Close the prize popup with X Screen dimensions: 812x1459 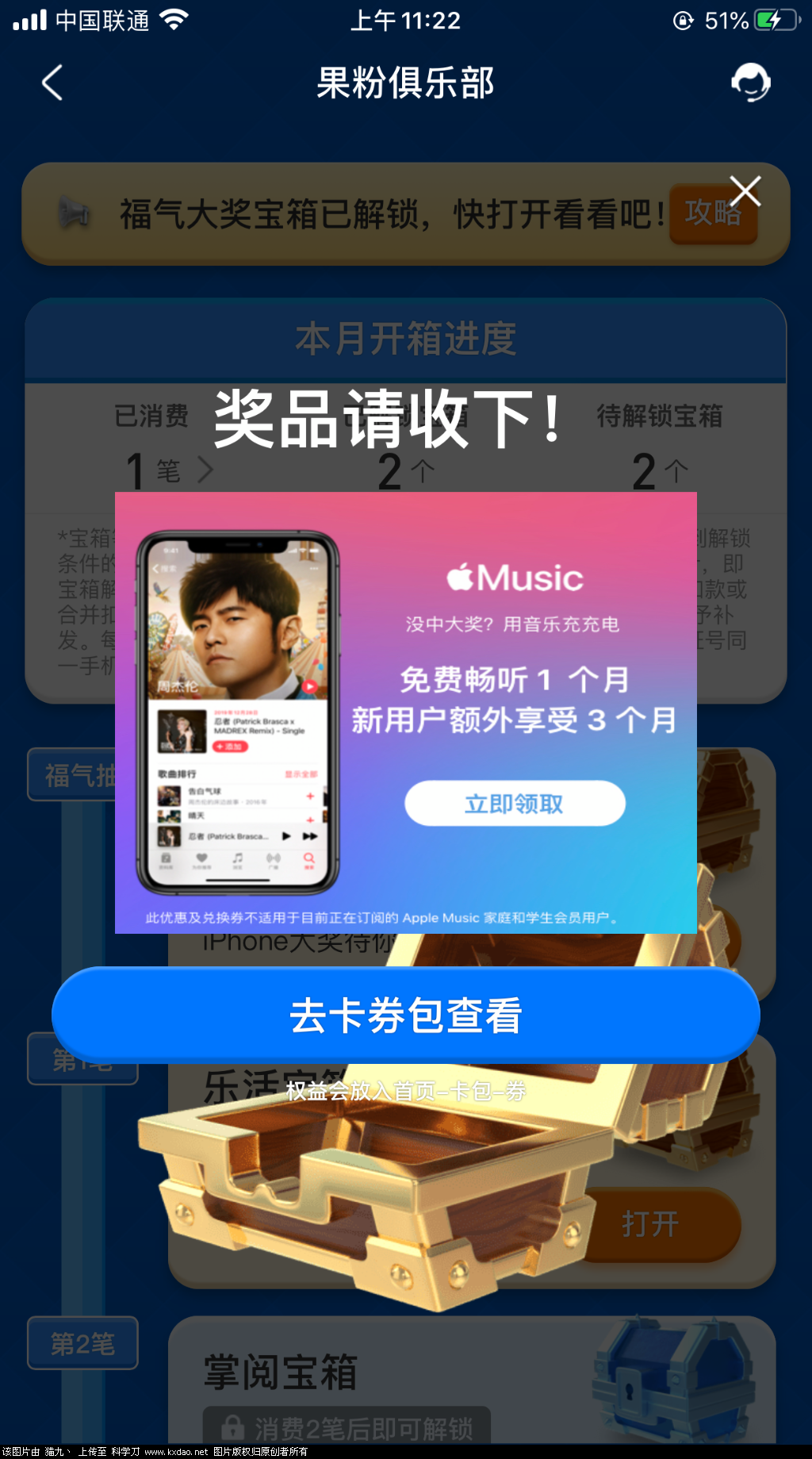[745, 191]
